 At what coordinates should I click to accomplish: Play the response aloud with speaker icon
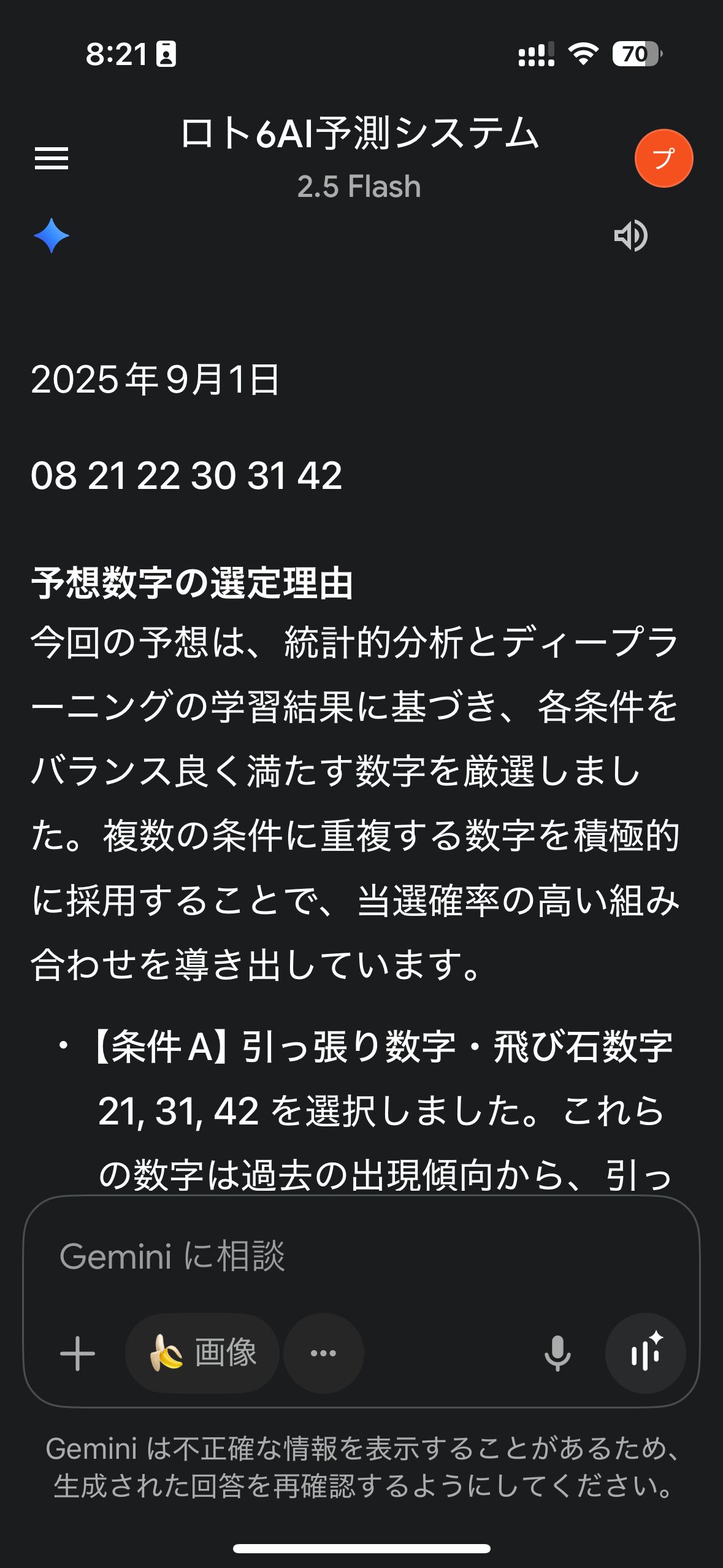point(630,236)
